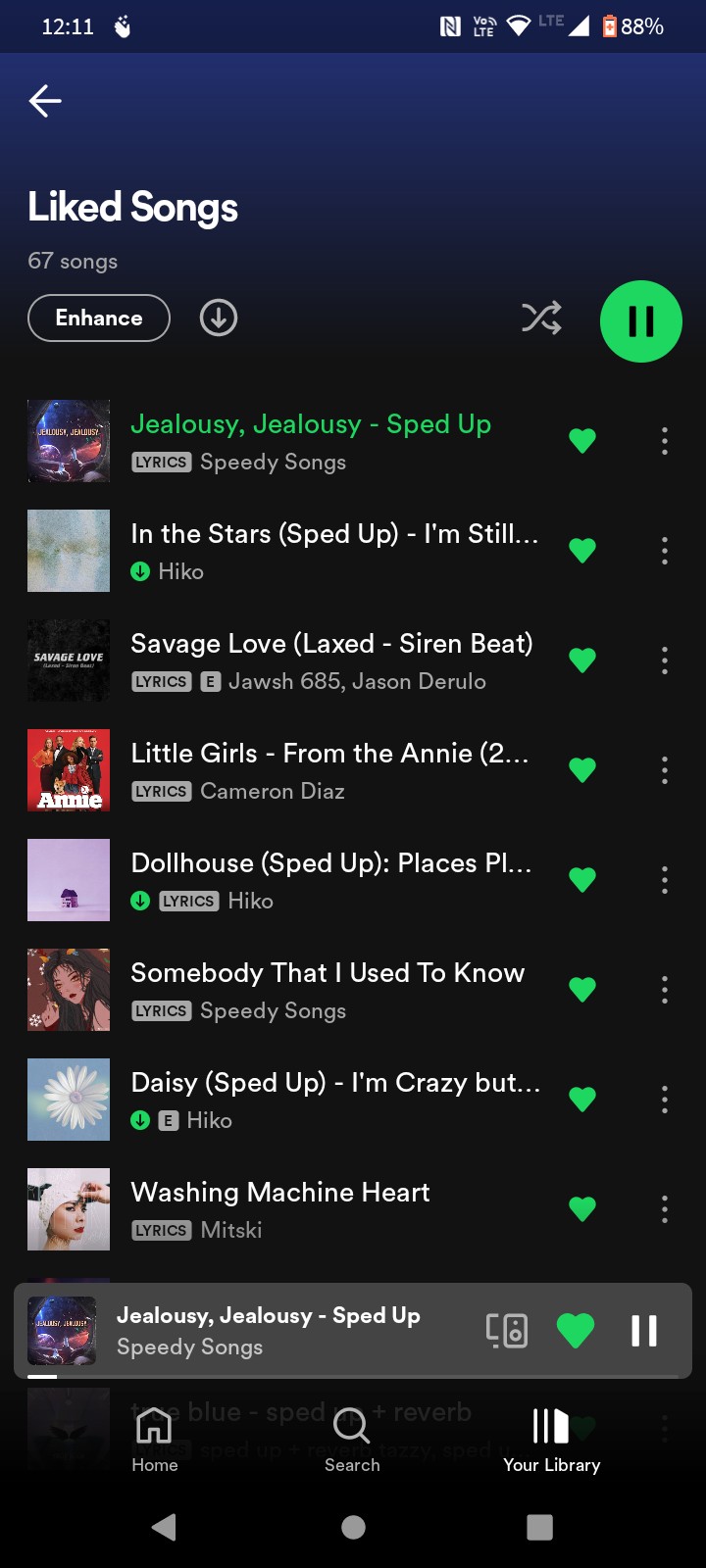Switch to the Search tab

pyautogui.click(x=352, y=1439)
